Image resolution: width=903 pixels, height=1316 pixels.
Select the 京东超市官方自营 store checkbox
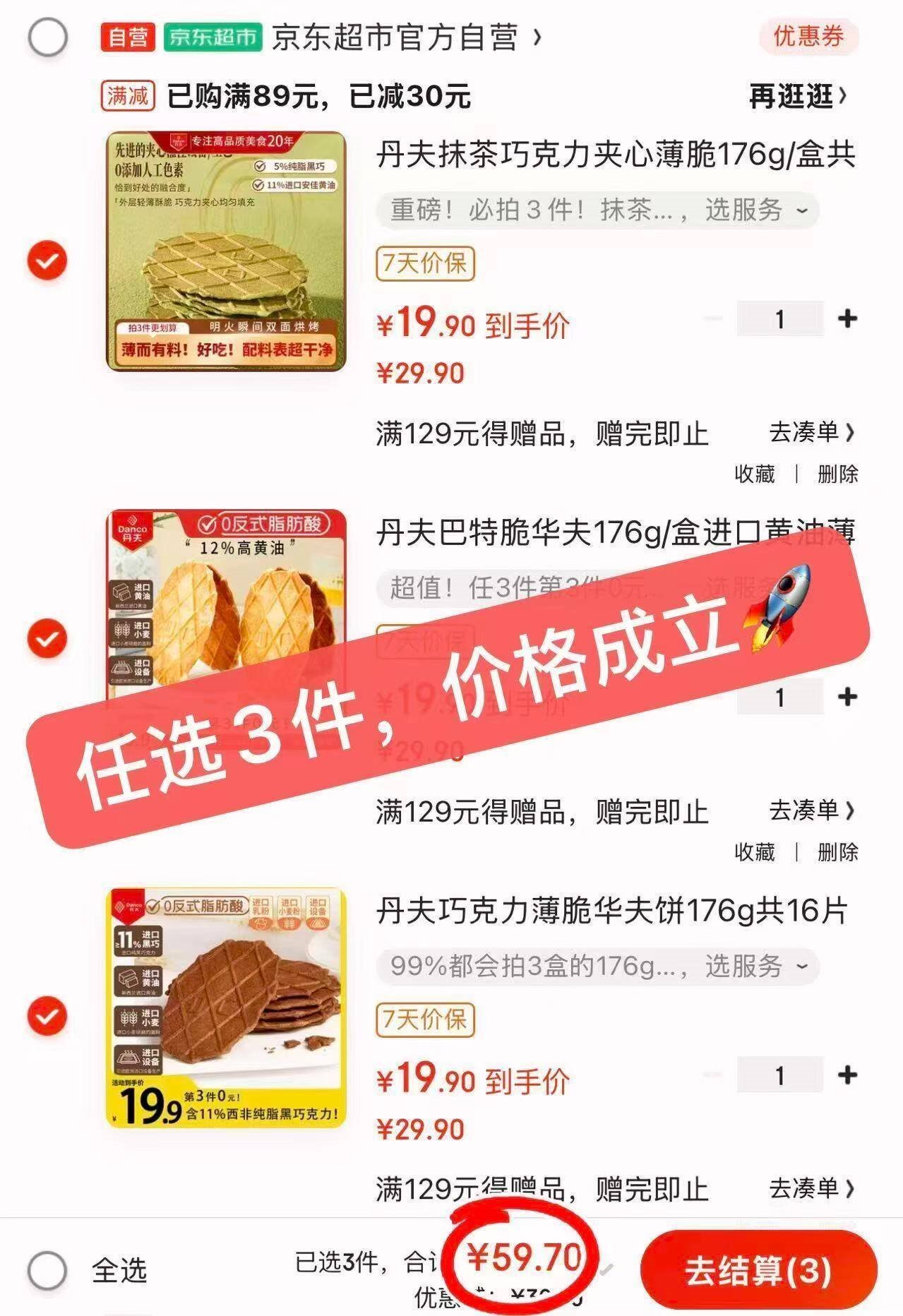click(x=47, y=37)
